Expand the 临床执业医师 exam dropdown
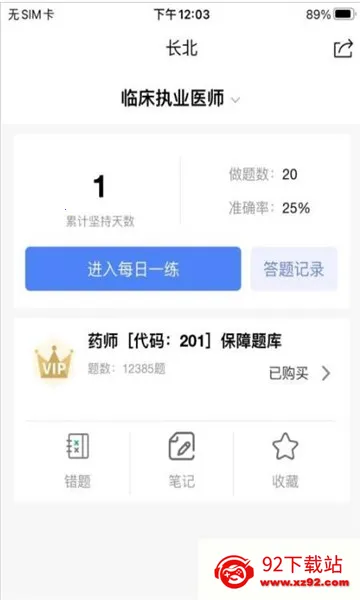Screen dimensions: 360x600 [181, 98]
